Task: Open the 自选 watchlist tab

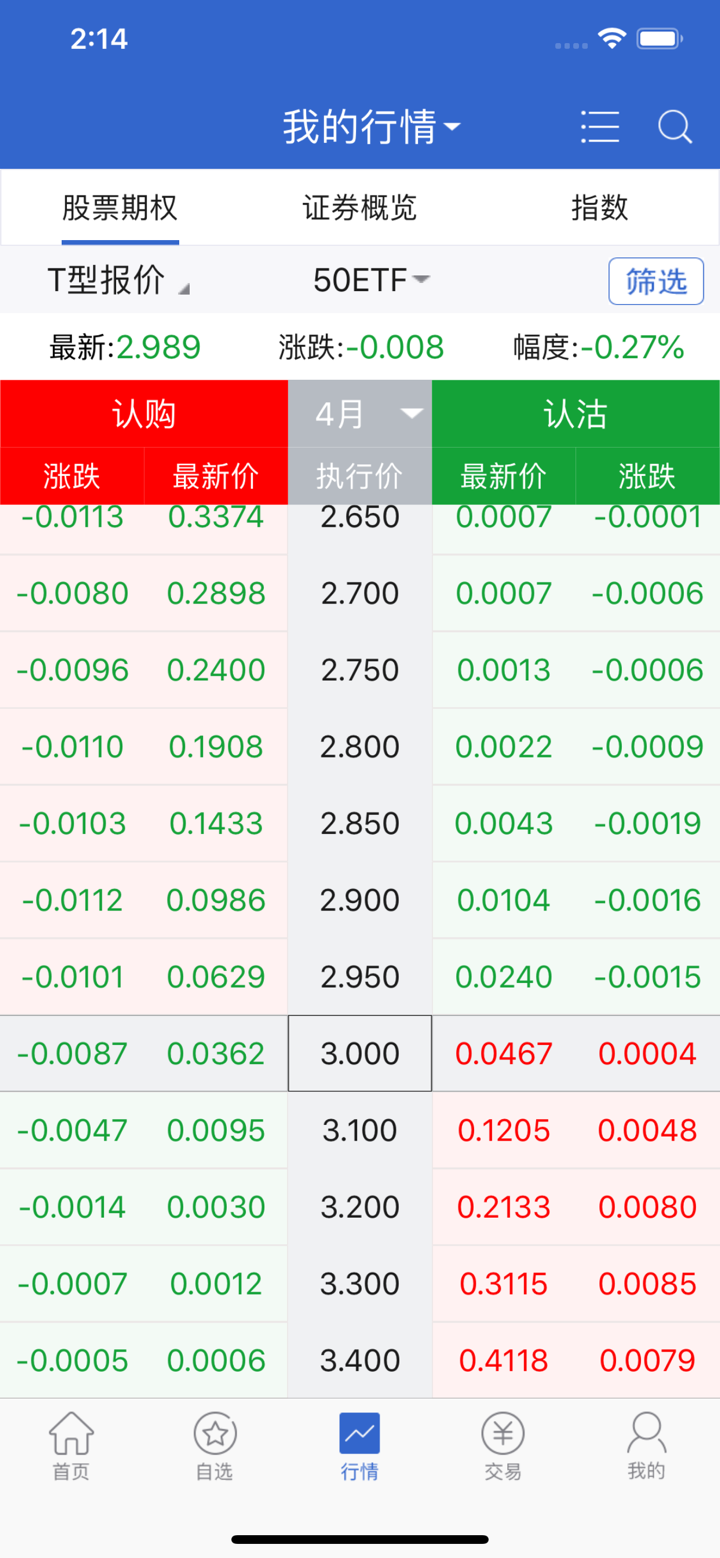Action: point(215,1446)
